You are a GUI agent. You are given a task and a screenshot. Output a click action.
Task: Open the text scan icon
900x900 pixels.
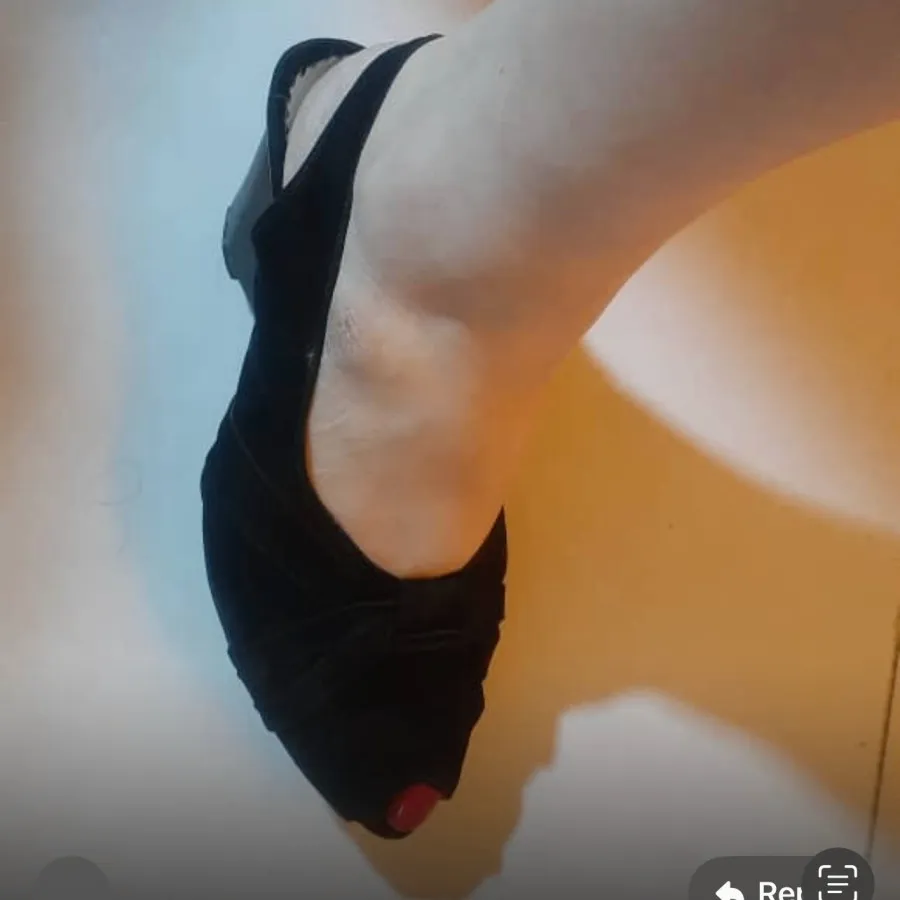[838, 880]
